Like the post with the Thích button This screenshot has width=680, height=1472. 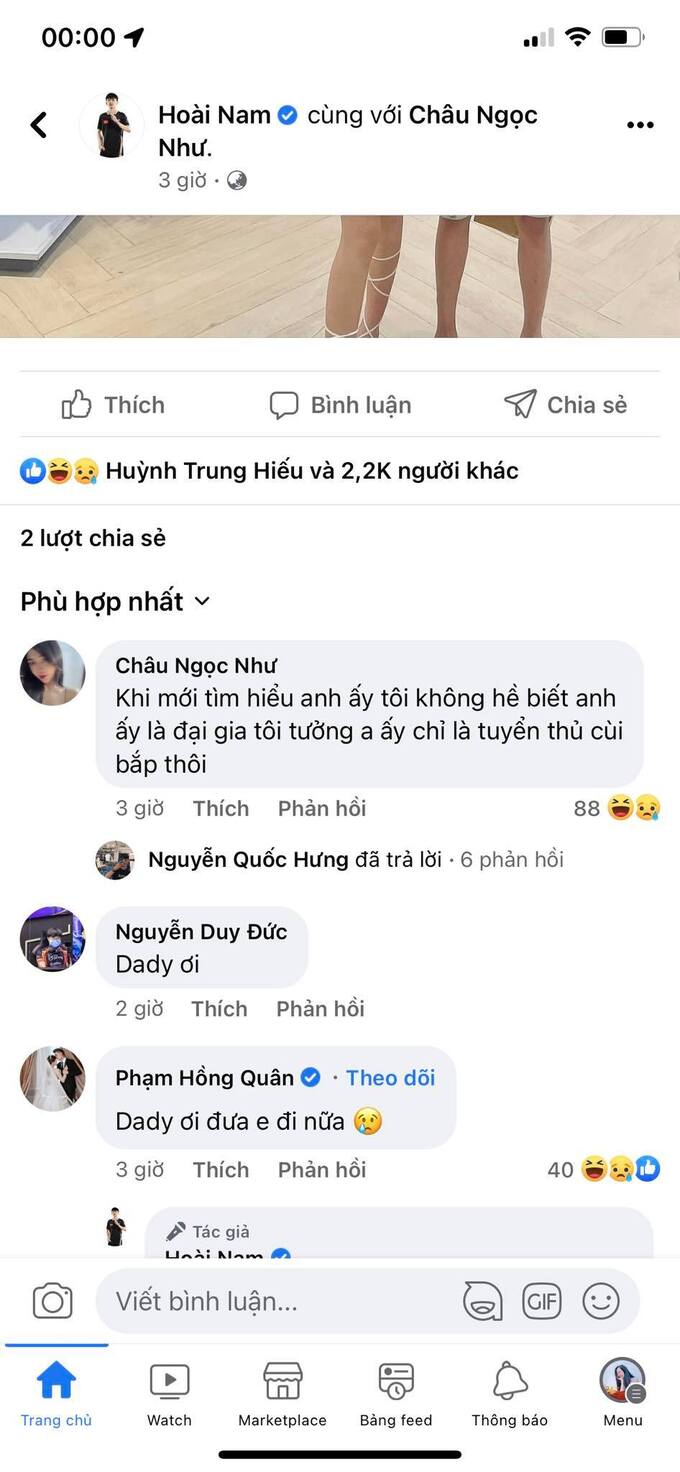coord(112,405)
